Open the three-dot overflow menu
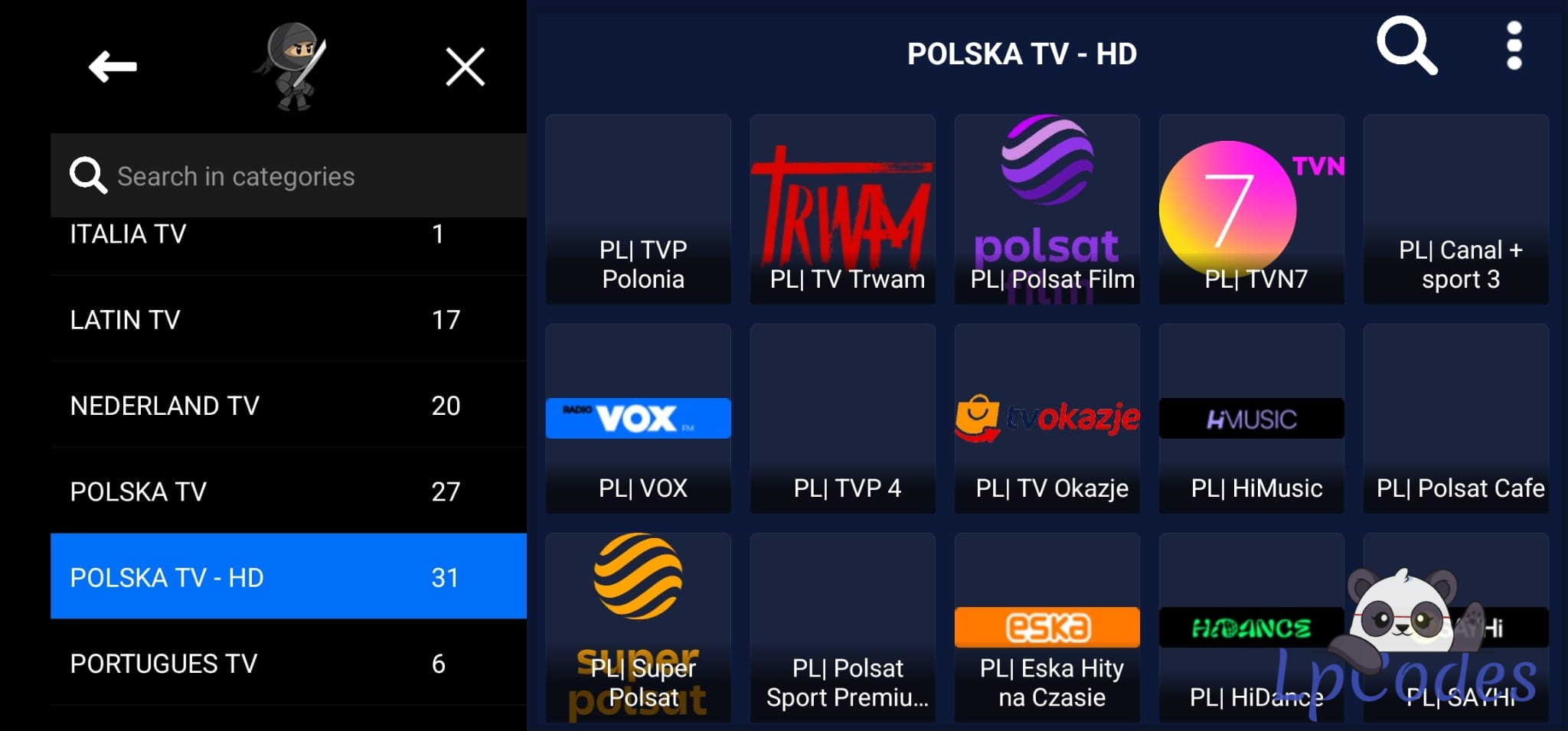The height and width of the screenshot is (731, 1568). click(x=1514, y=46)
